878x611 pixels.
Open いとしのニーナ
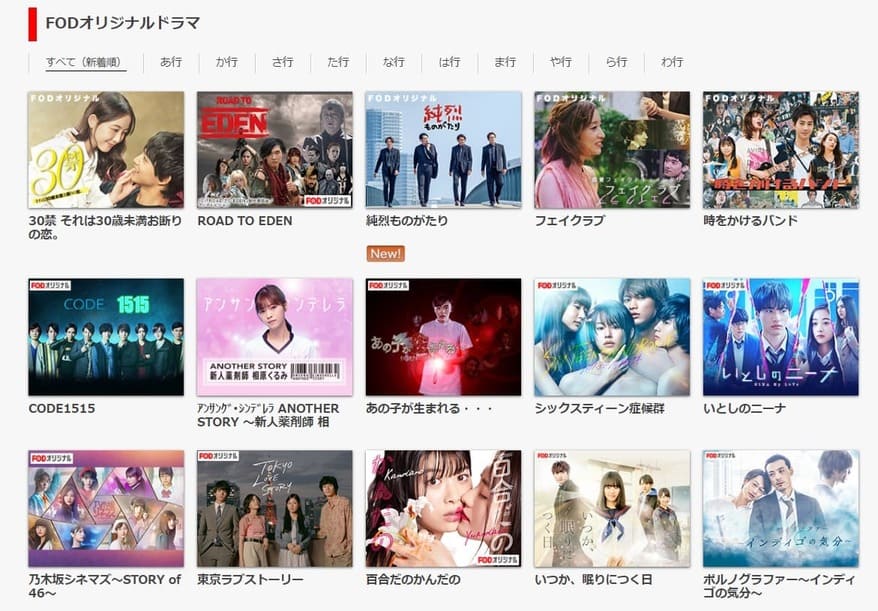(x=780, y=337)
